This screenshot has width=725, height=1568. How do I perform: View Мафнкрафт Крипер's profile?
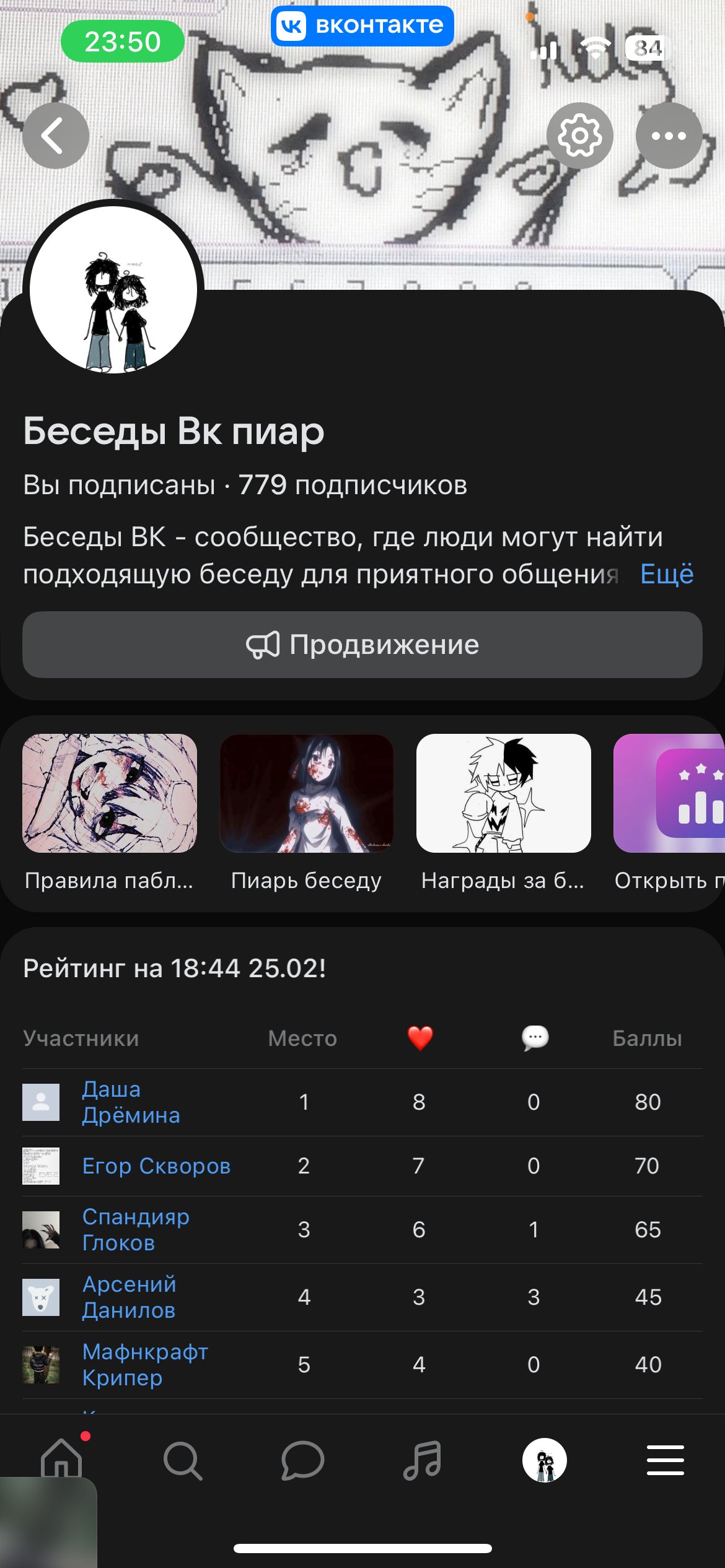pyautogui.click(x=145, y=1364)
